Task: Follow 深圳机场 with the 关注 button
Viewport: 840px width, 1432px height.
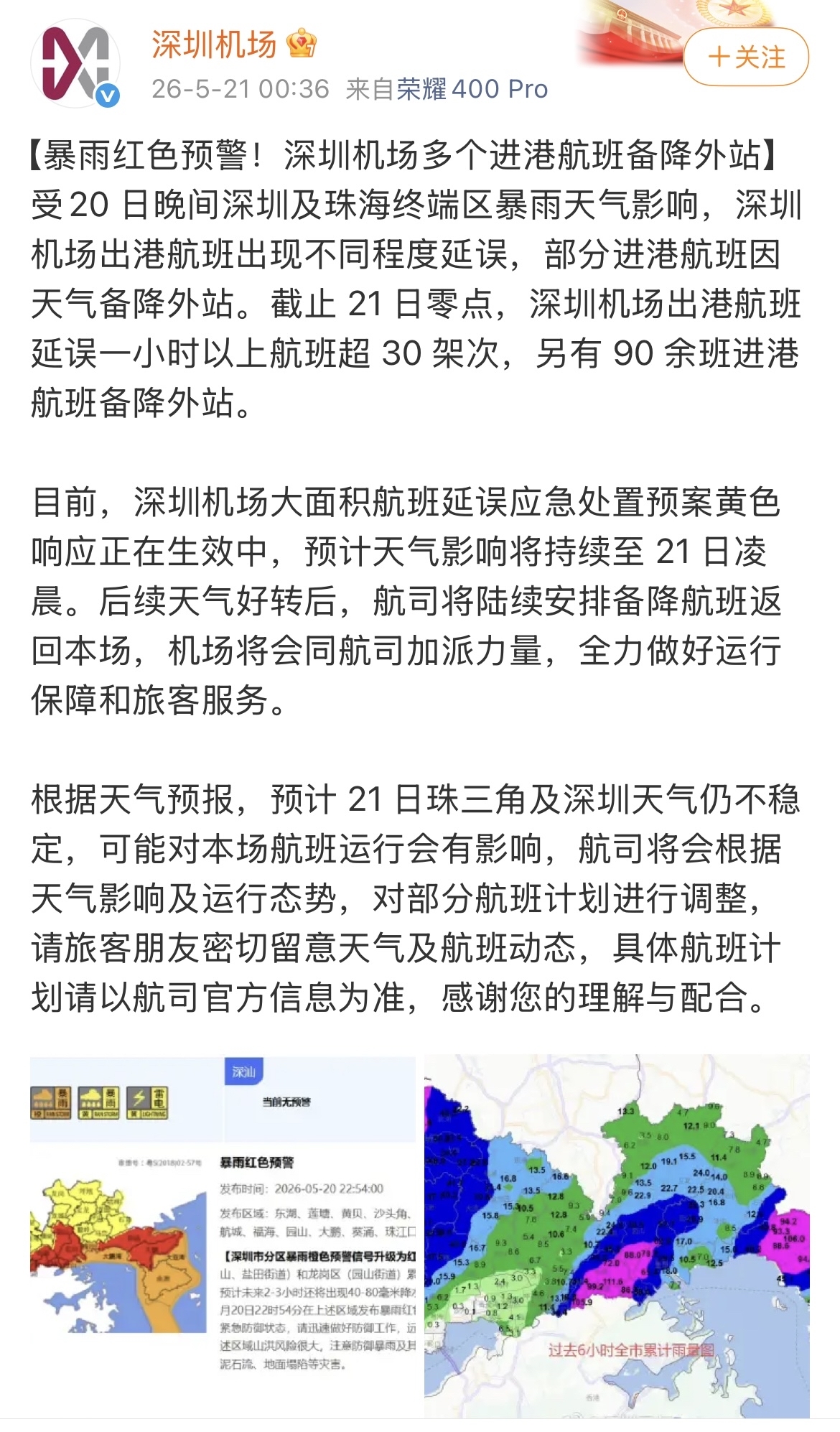Action: [746, 57]
